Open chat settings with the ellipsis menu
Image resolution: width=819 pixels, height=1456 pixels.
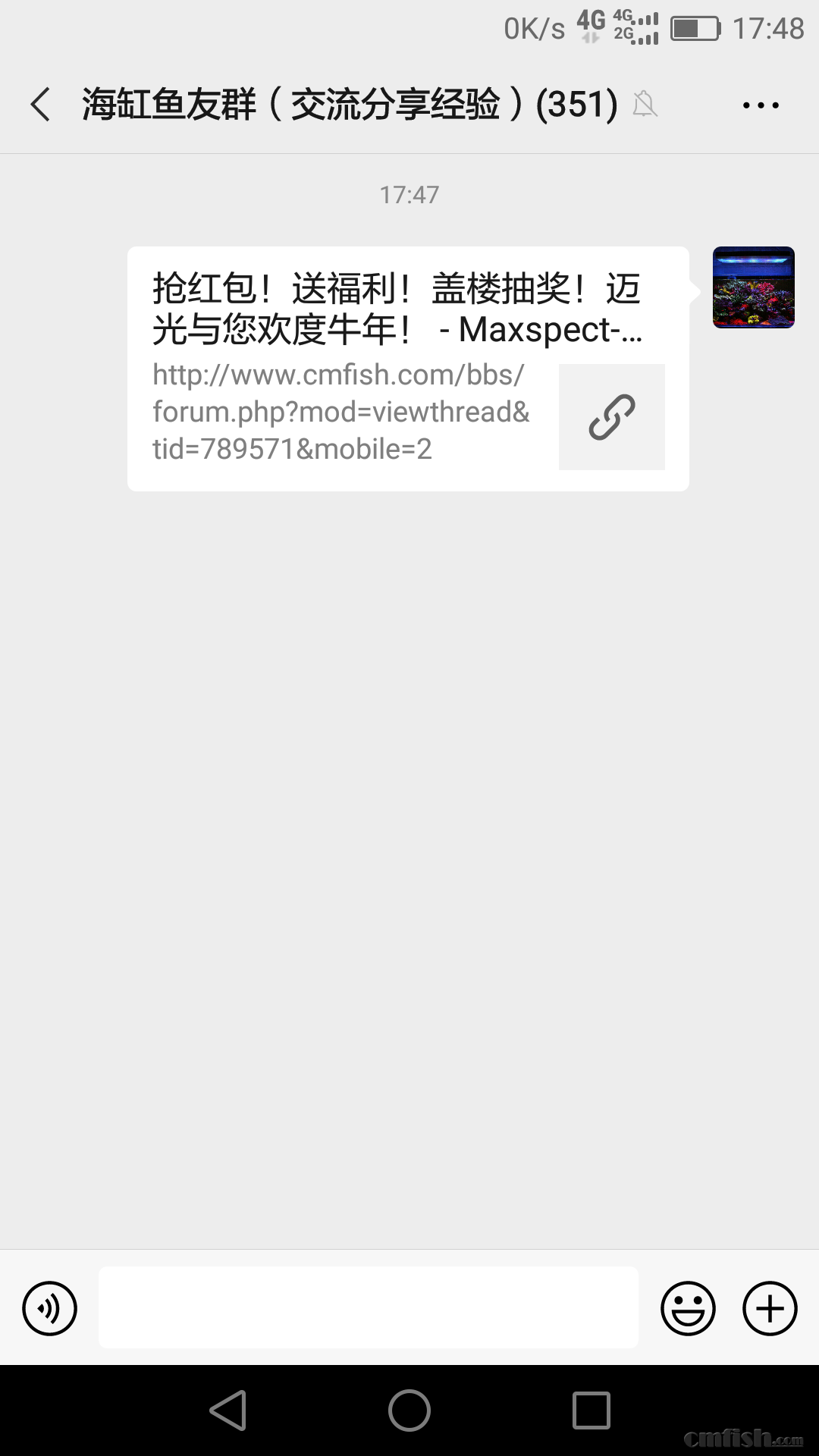pyautogui.click(x=761, y=105)
